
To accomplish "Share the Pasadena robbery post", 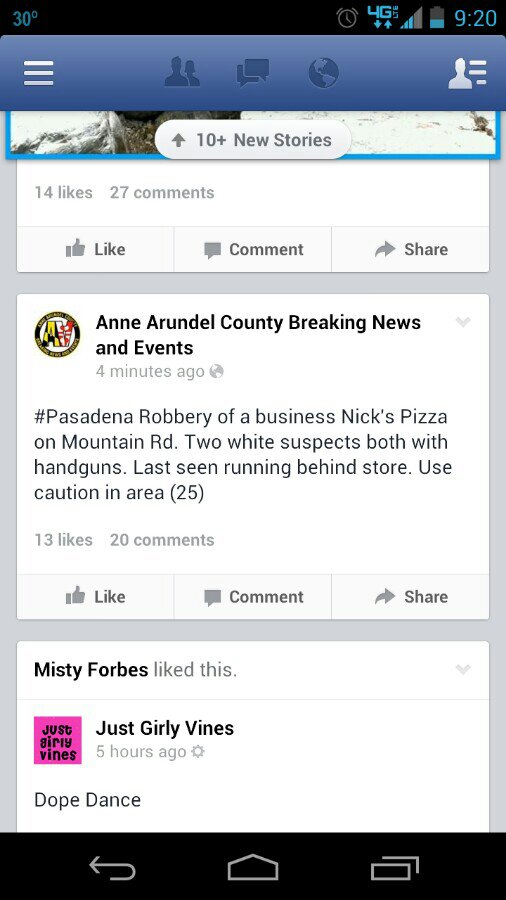I will 410,597.
